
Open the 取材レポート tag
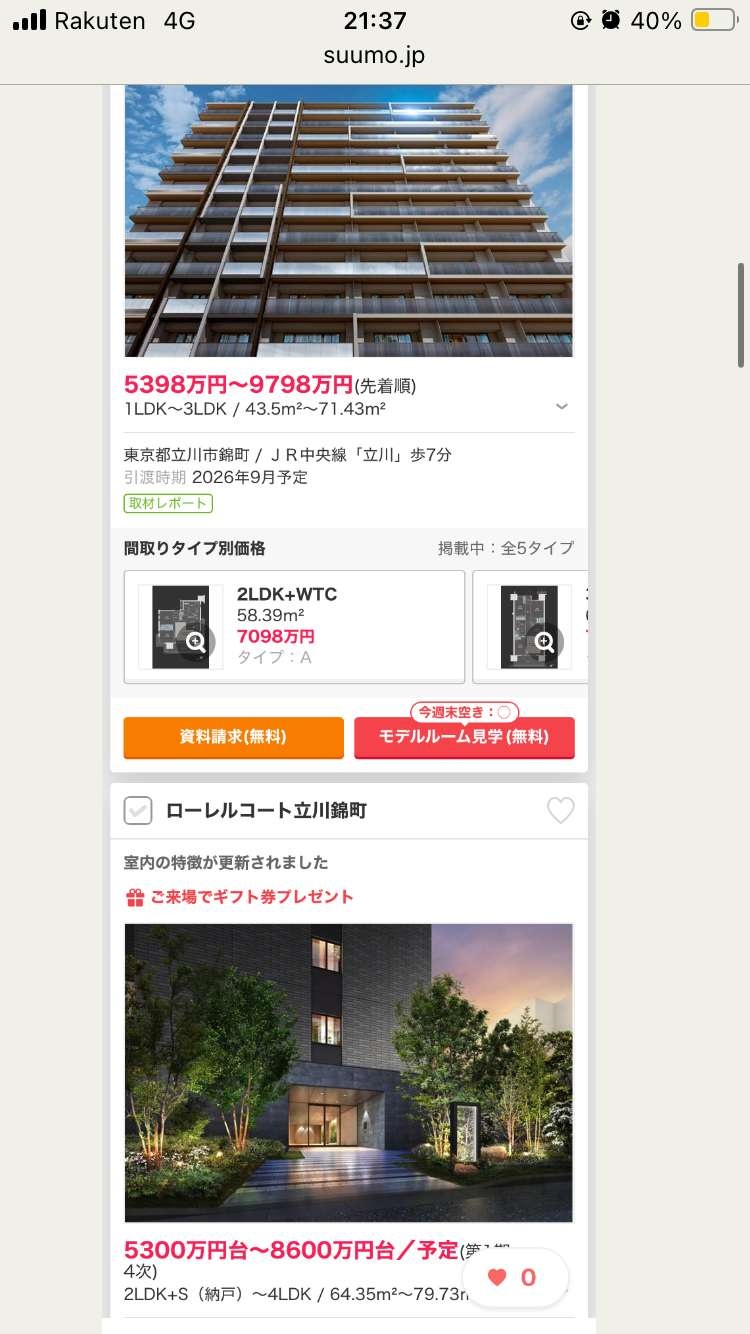pos(168,503)
